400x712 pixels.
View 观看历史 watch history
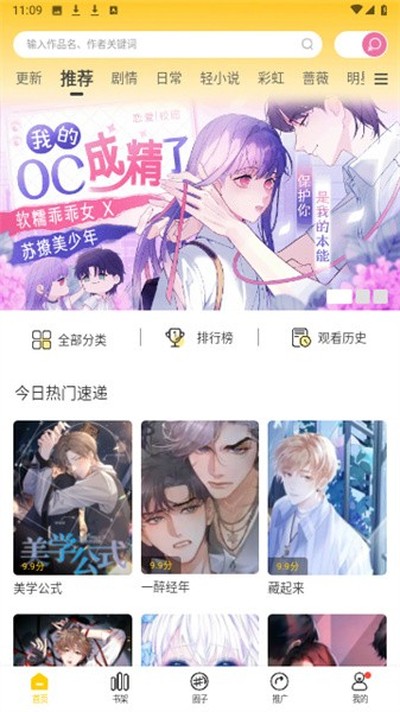(329, 338)
